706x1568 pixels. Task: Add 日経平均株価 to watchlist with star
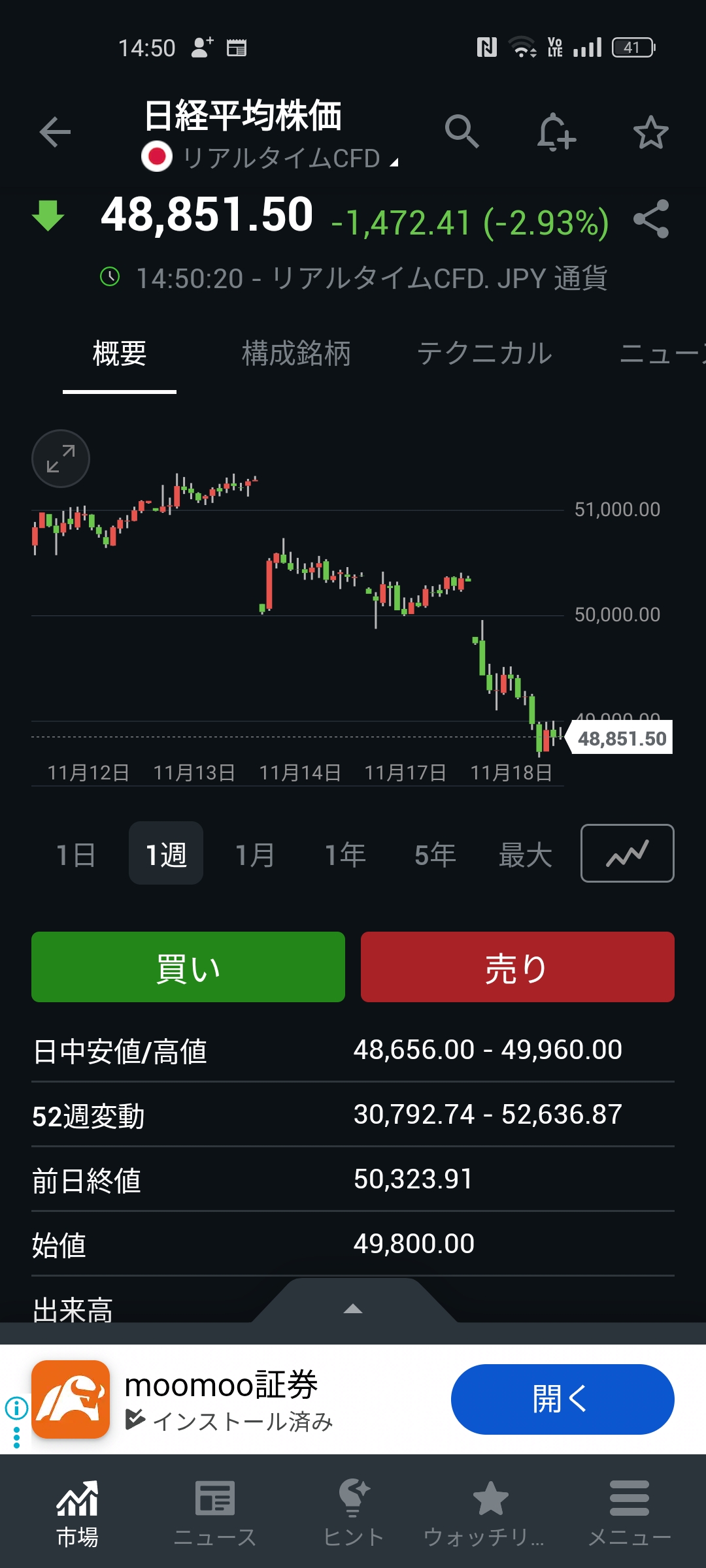pos(650,133)
